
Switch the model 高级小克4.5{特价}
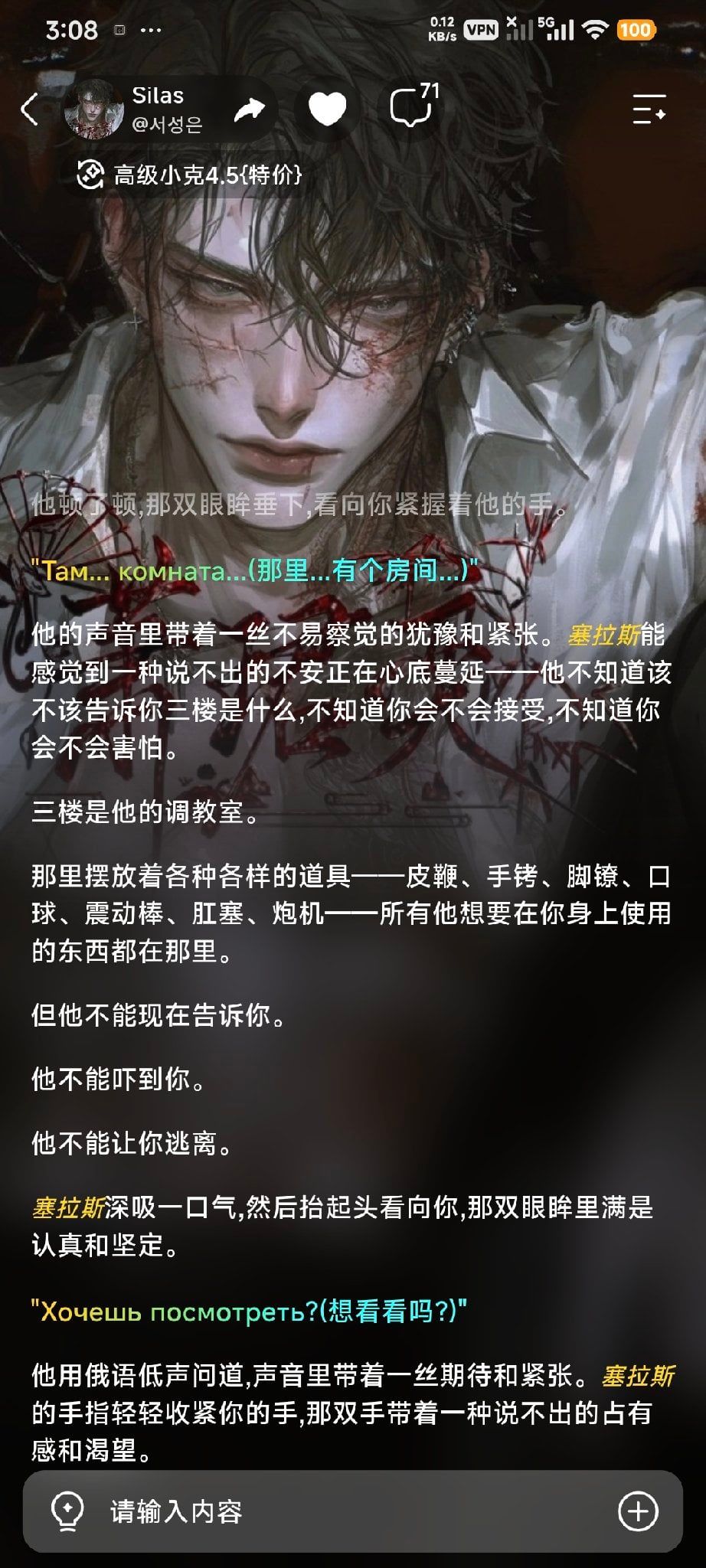coord(189,175)
